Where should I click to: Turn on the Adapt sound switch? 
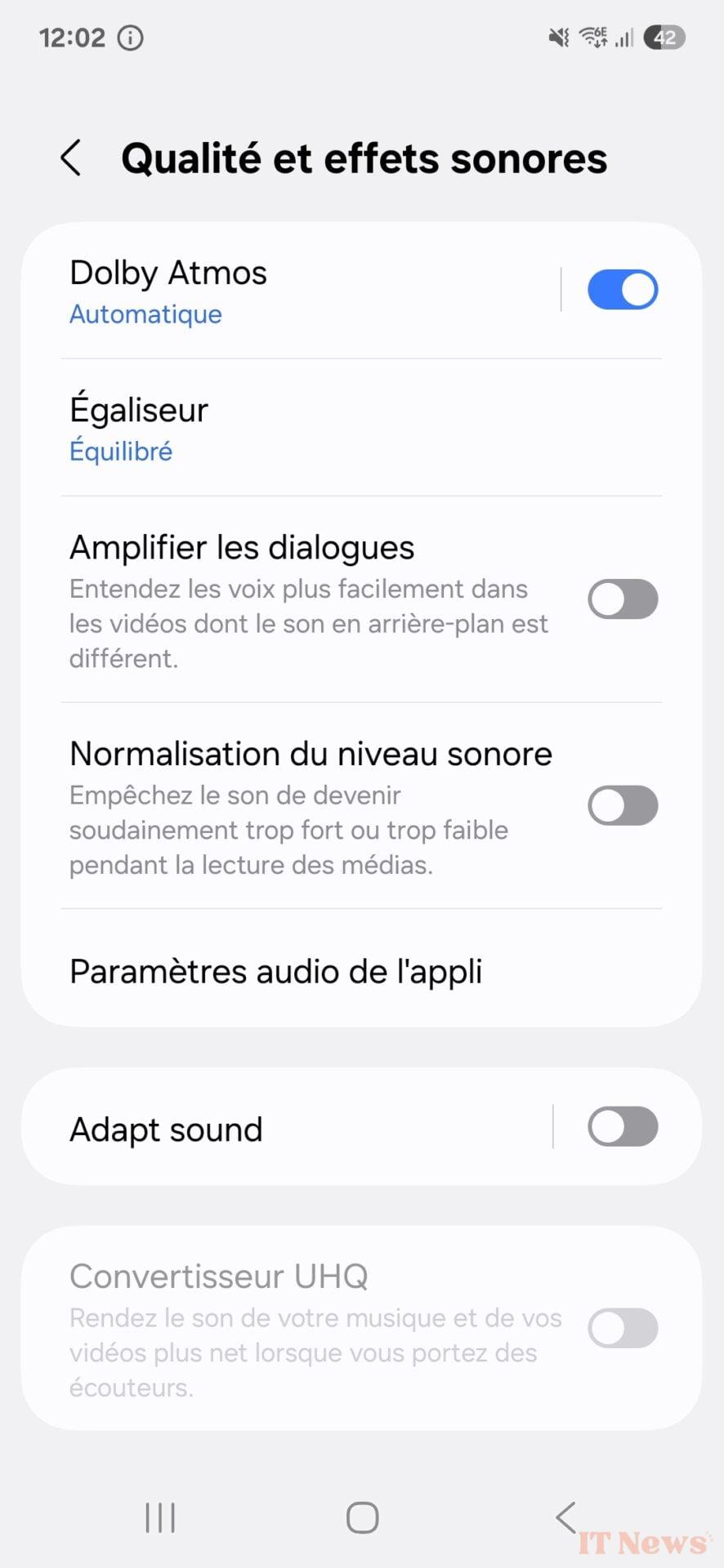(x=622, y=1127)
